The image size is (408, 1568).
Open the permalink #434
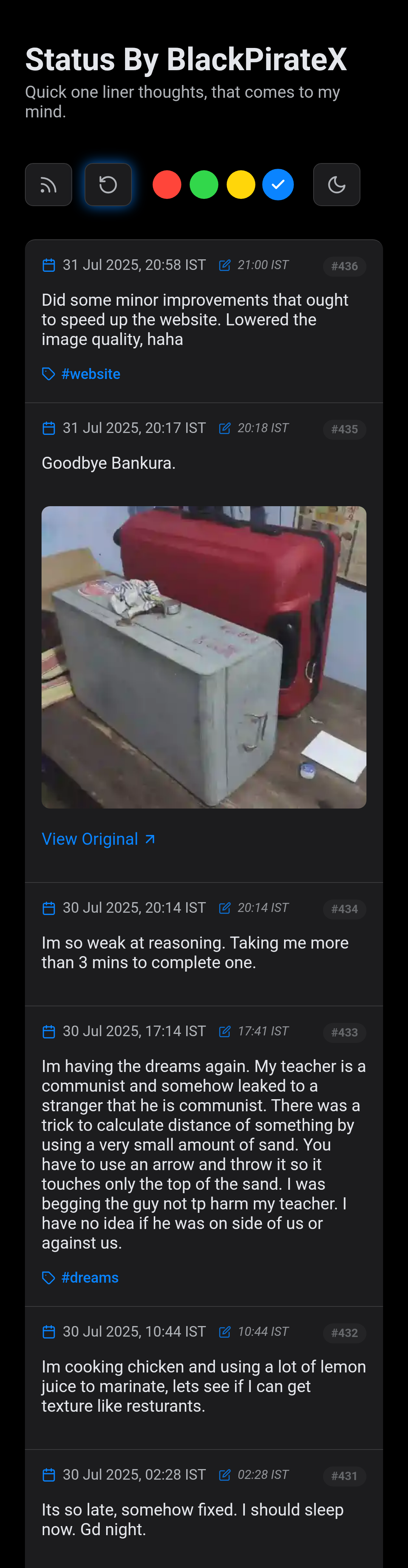click(344, 909)
